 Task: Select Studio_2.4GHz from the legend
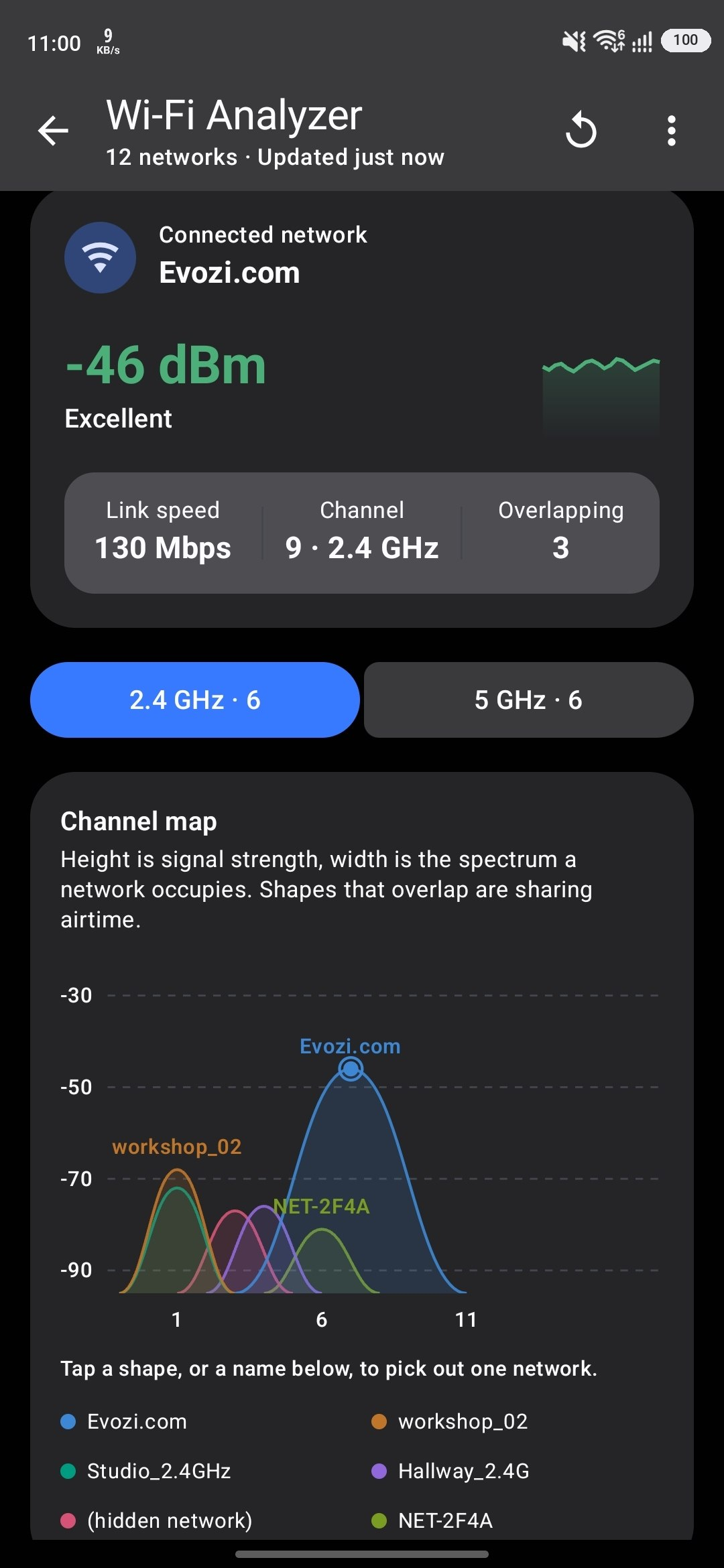[145, 1471]
